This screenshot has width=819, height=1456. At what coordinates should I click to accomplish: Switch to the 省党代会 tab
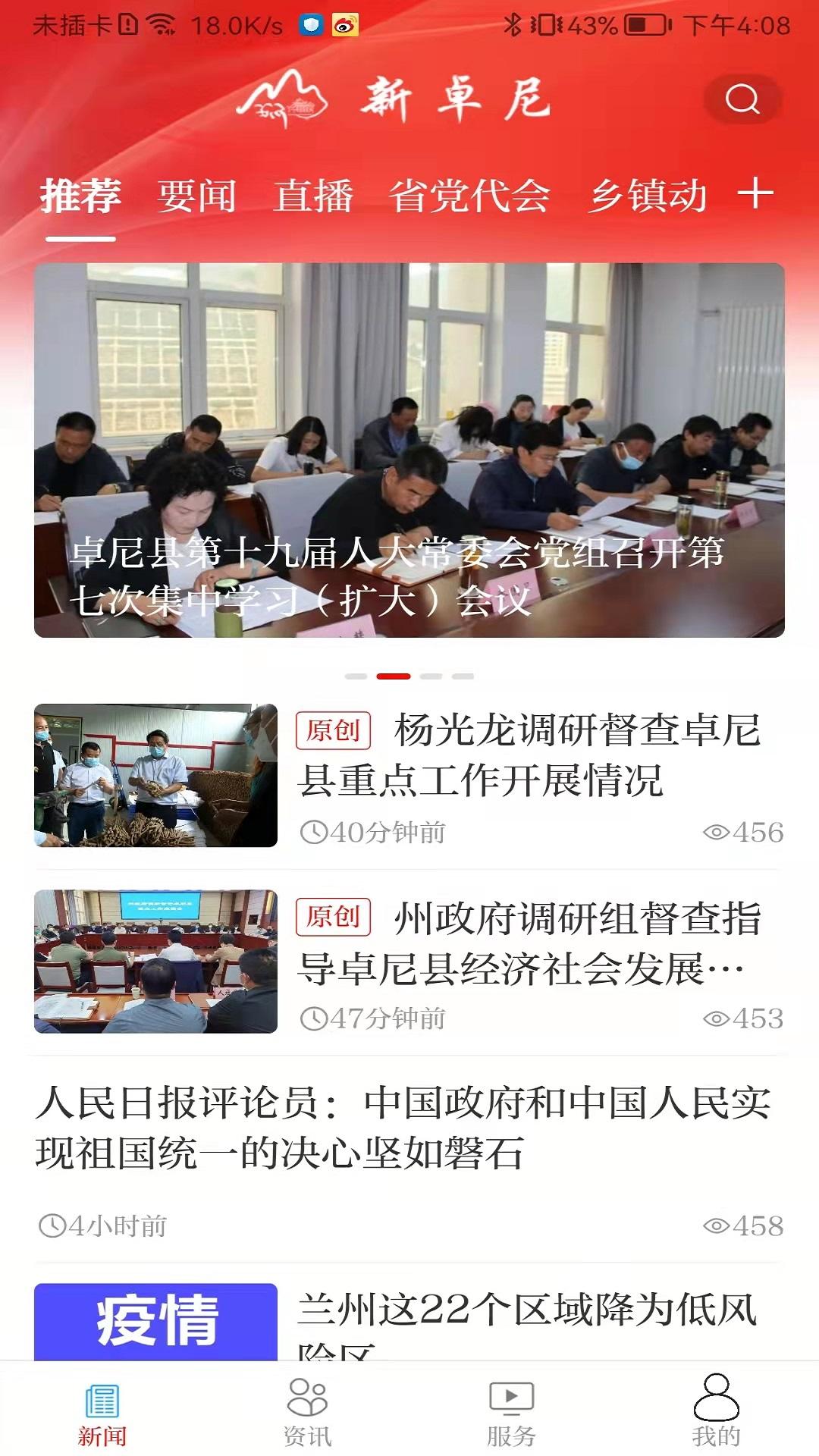tap(471, 196)
